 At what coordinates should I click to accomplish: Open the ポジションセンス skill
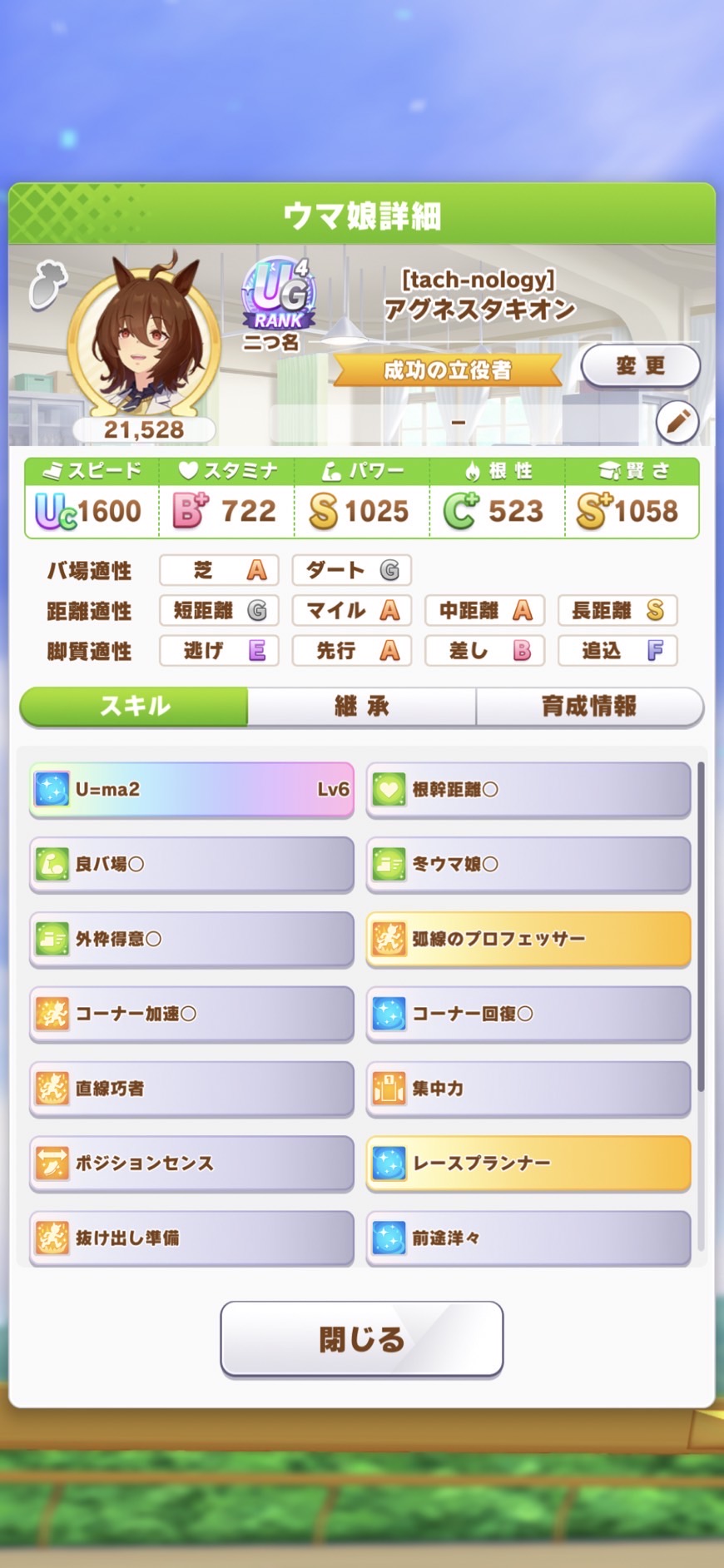(x=191, y=1163)
